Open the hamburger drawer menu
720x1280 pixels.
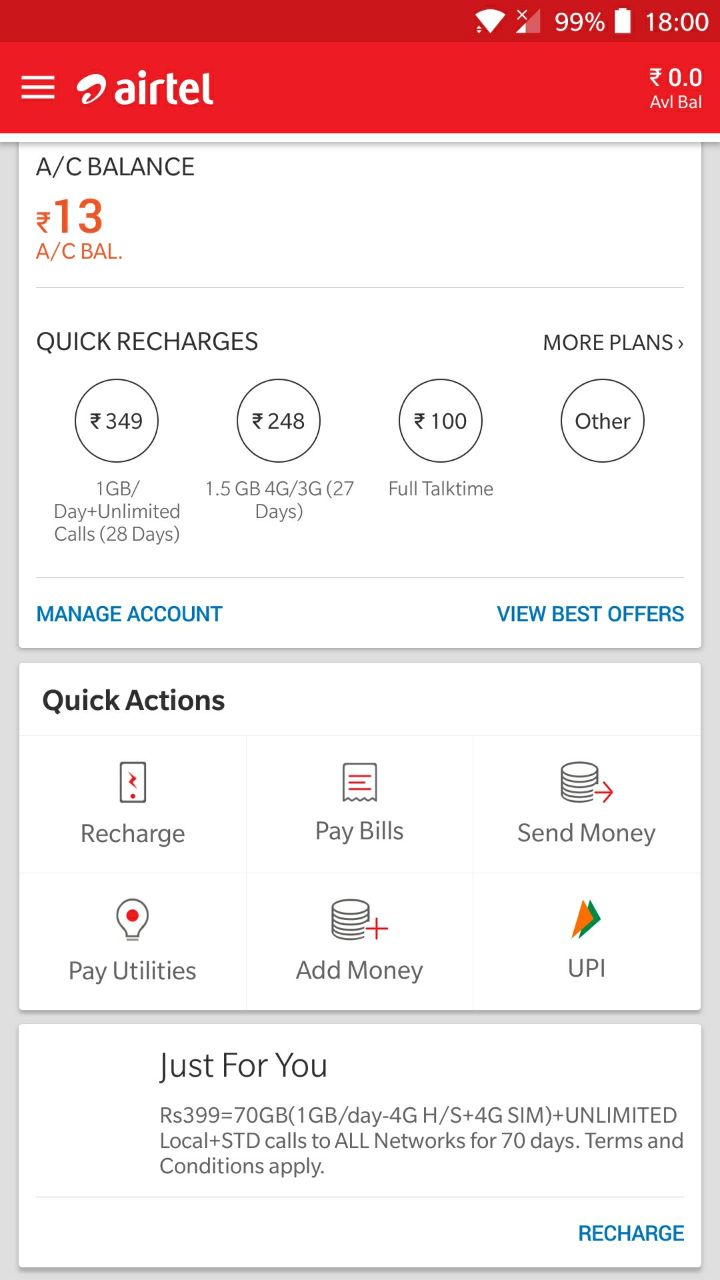click(x=38, y=88)
